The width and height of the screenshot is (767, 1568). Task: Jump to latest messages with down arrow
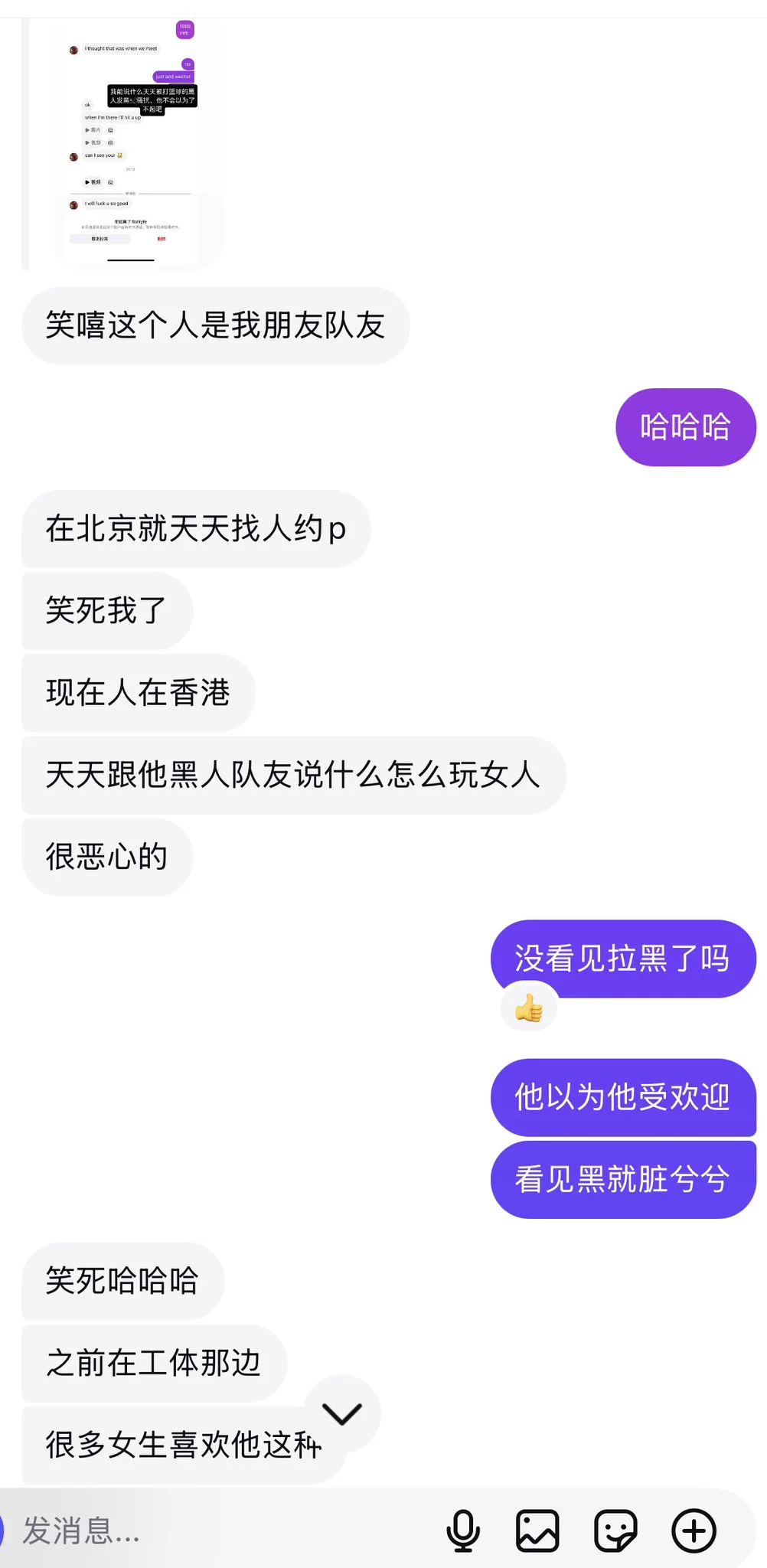click(341, 1413)
